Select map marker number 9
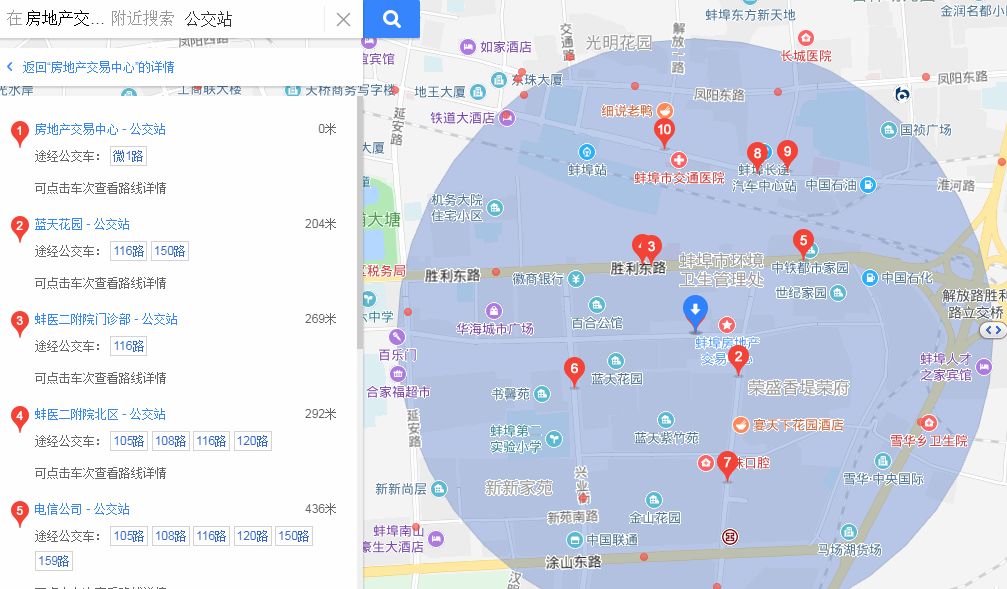Viewport: 1007px width, 589px height. (x=786, y=152)
